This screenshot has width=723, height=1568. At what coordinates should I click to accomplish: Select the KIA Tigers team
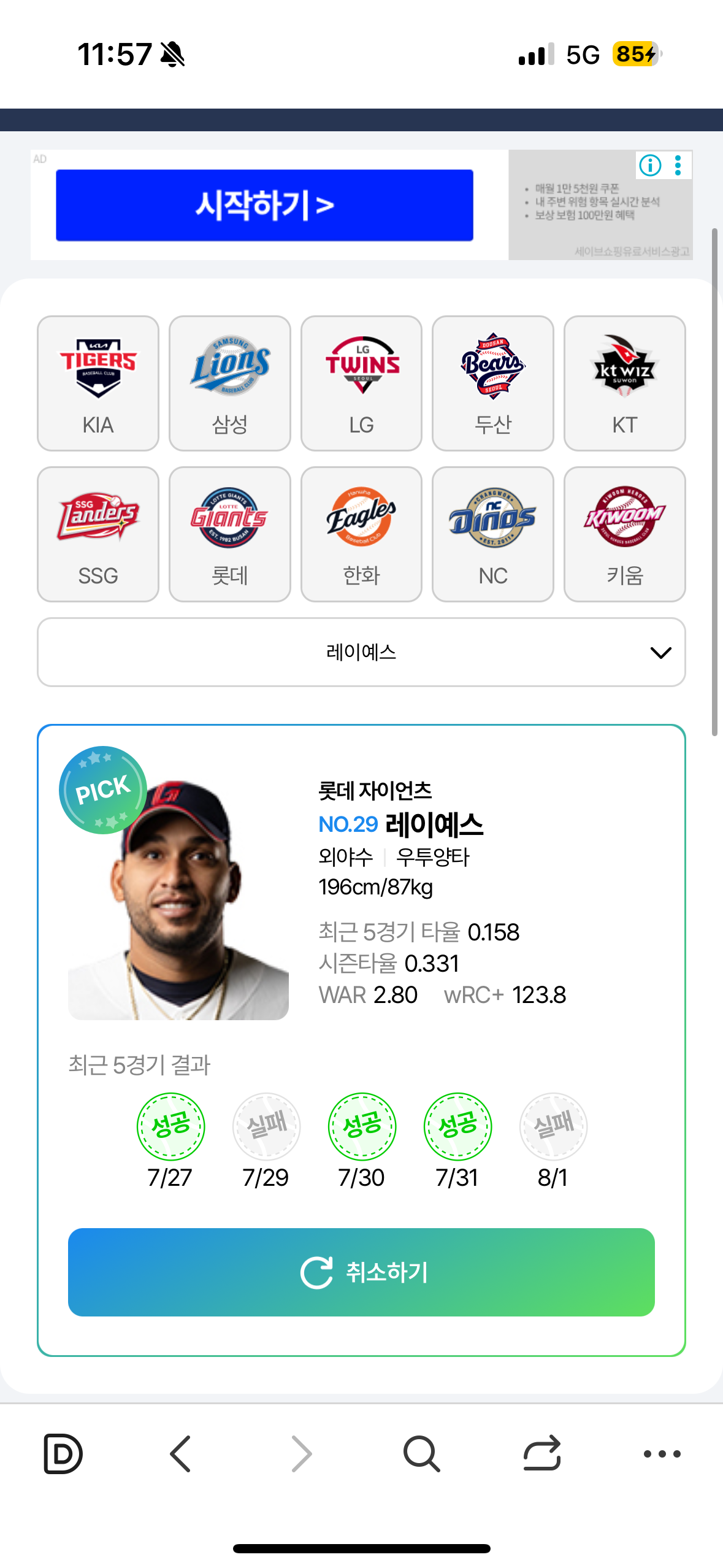[x=98, y=383]
